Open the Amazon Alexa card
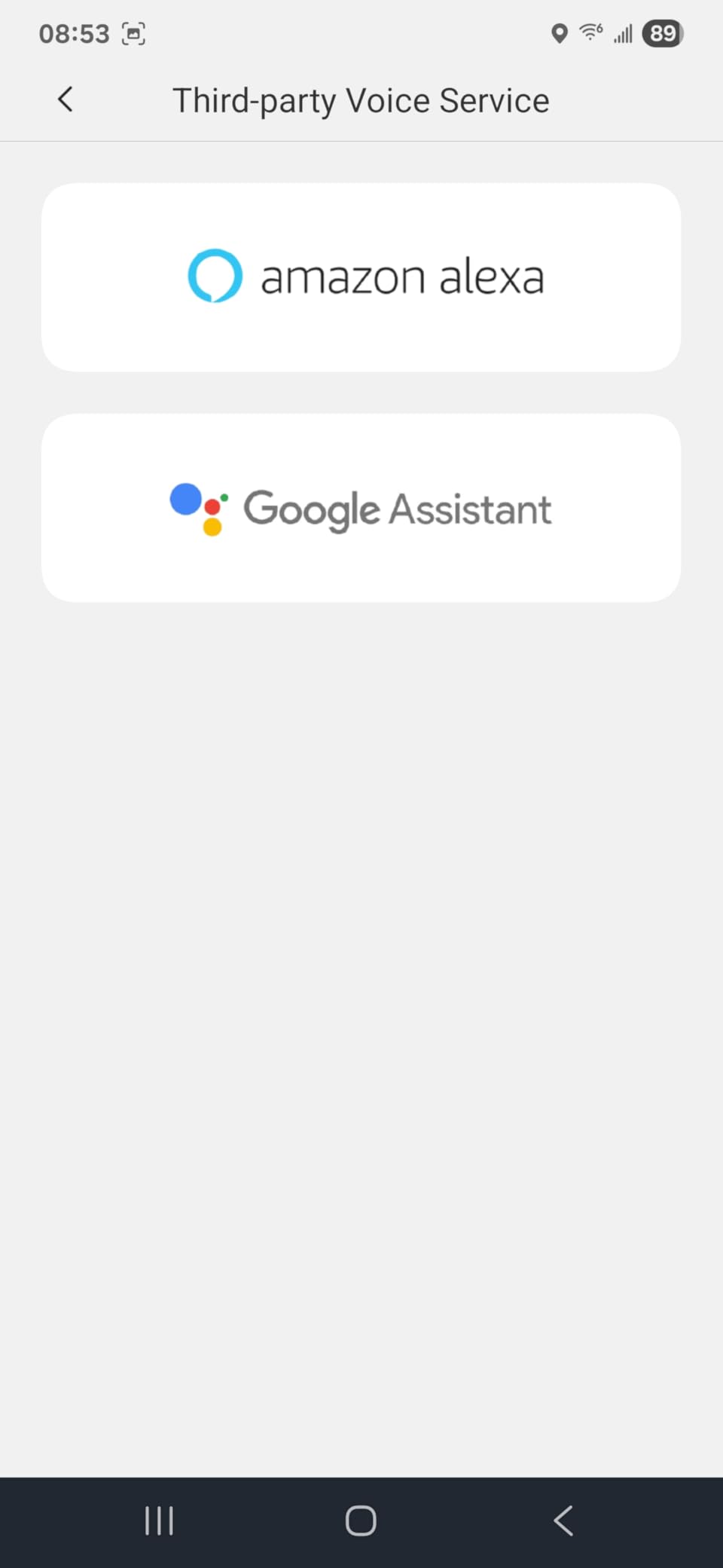Image resolution: width=723 pixels, height=1568 pixels. 361,277
